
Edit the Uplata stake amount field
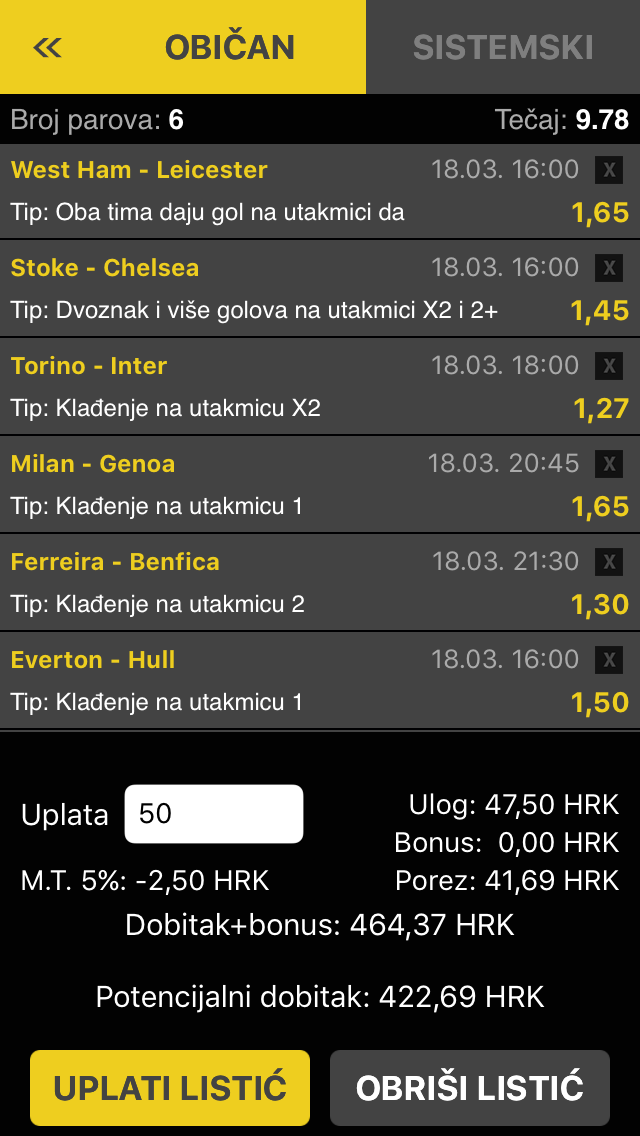coord(214,814)
